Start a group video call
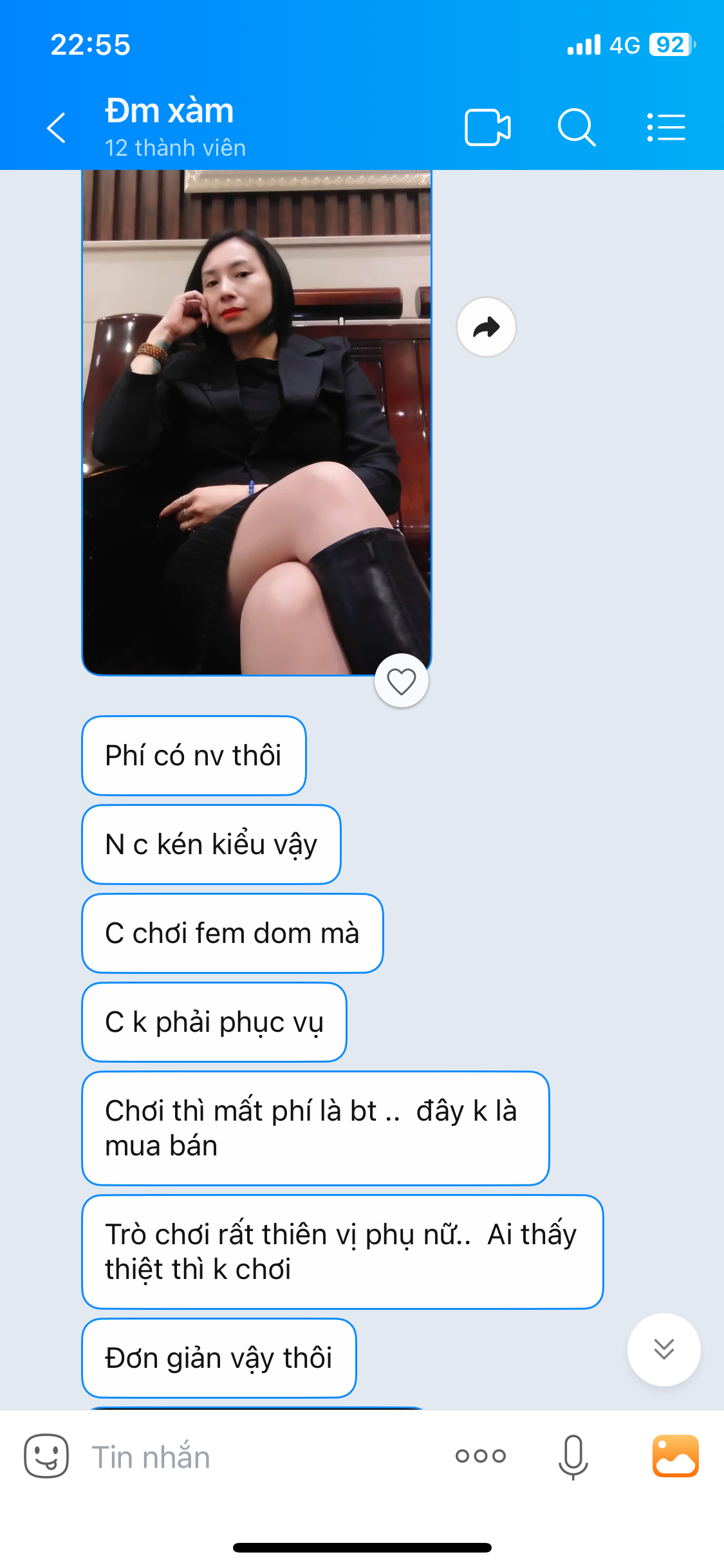This screenshot has height=1568, width=724. tap(487, 127)
